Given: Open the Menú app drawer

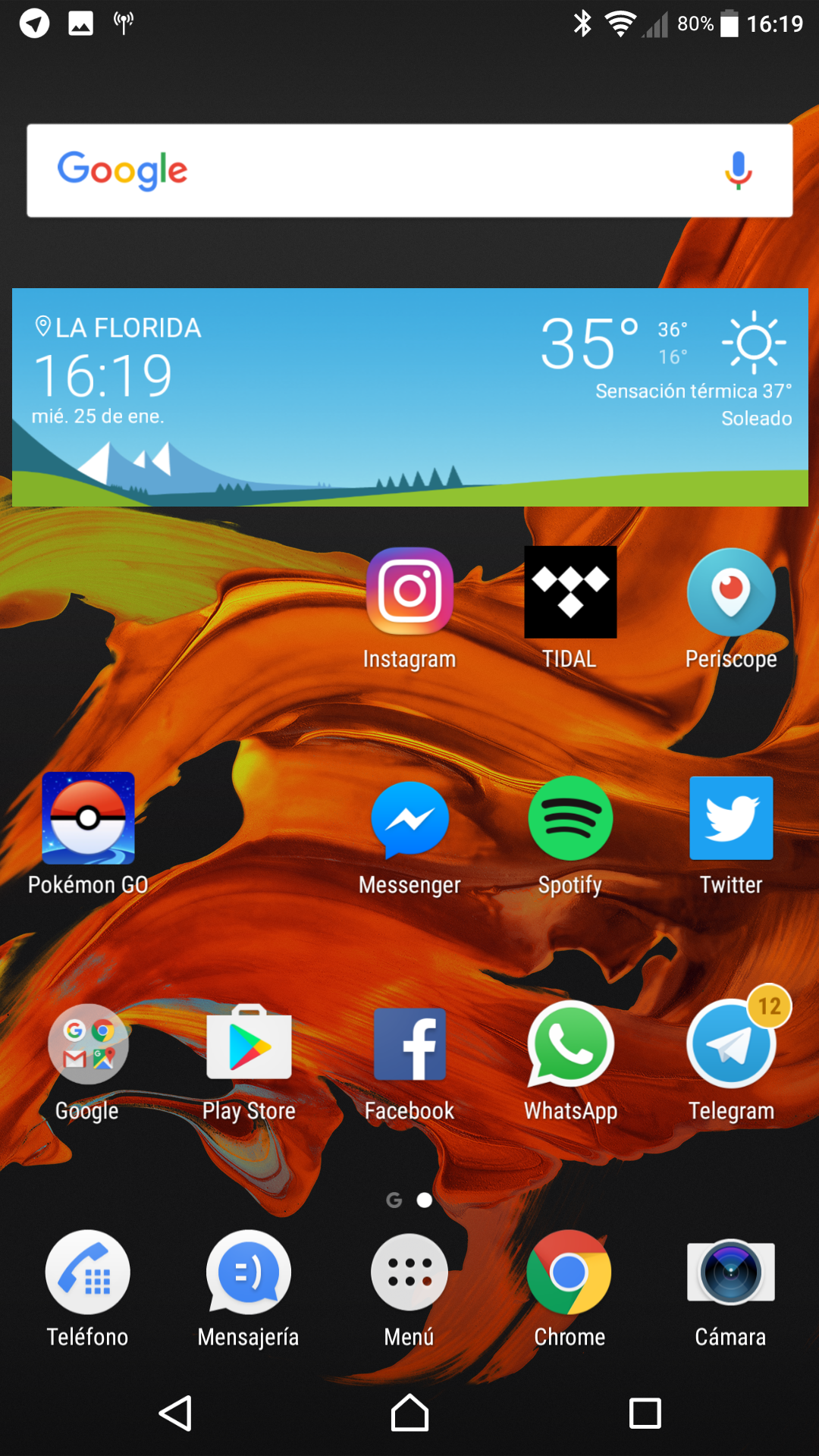Looking at the screenshot, I should [x=409, y=1272].
